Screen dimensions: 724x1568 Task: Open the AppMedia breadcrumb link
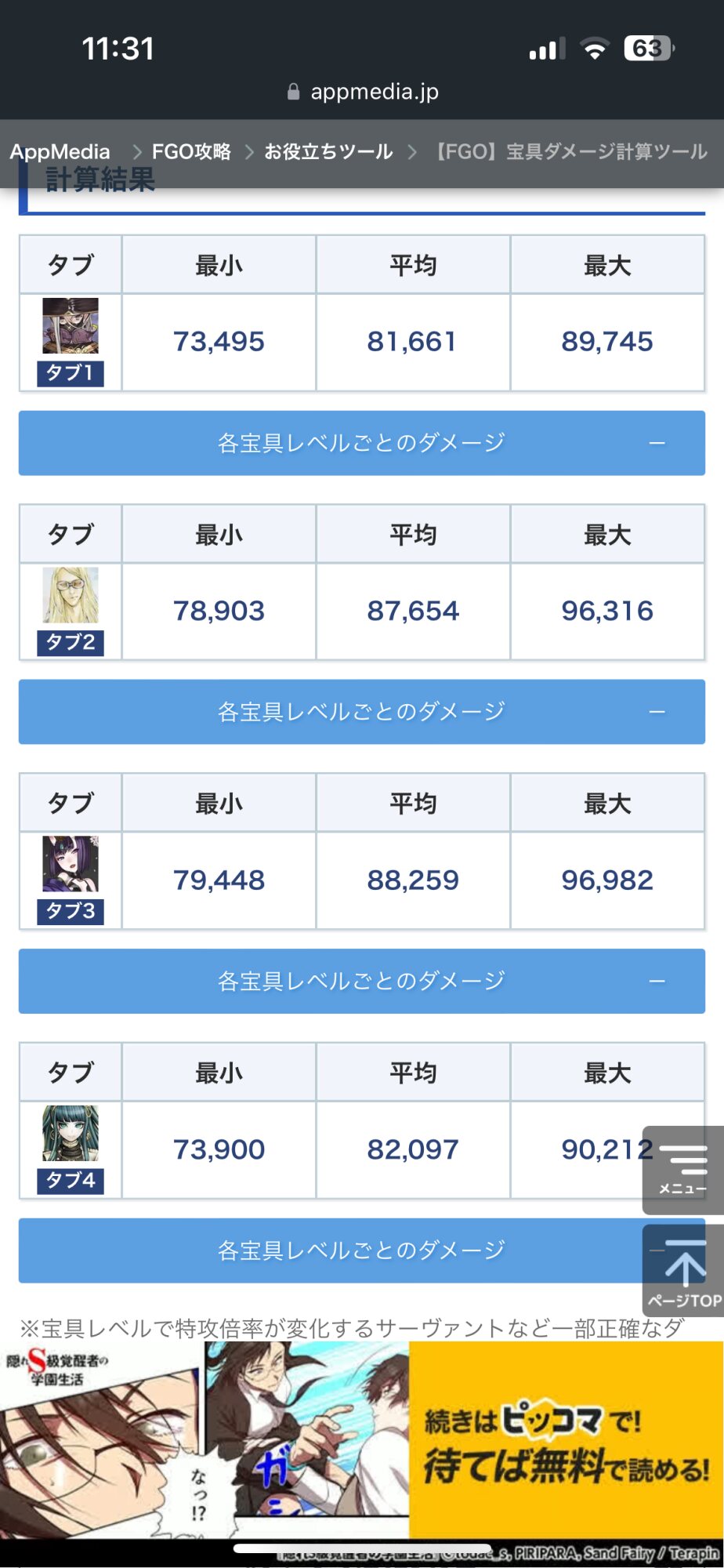[60, 151]
